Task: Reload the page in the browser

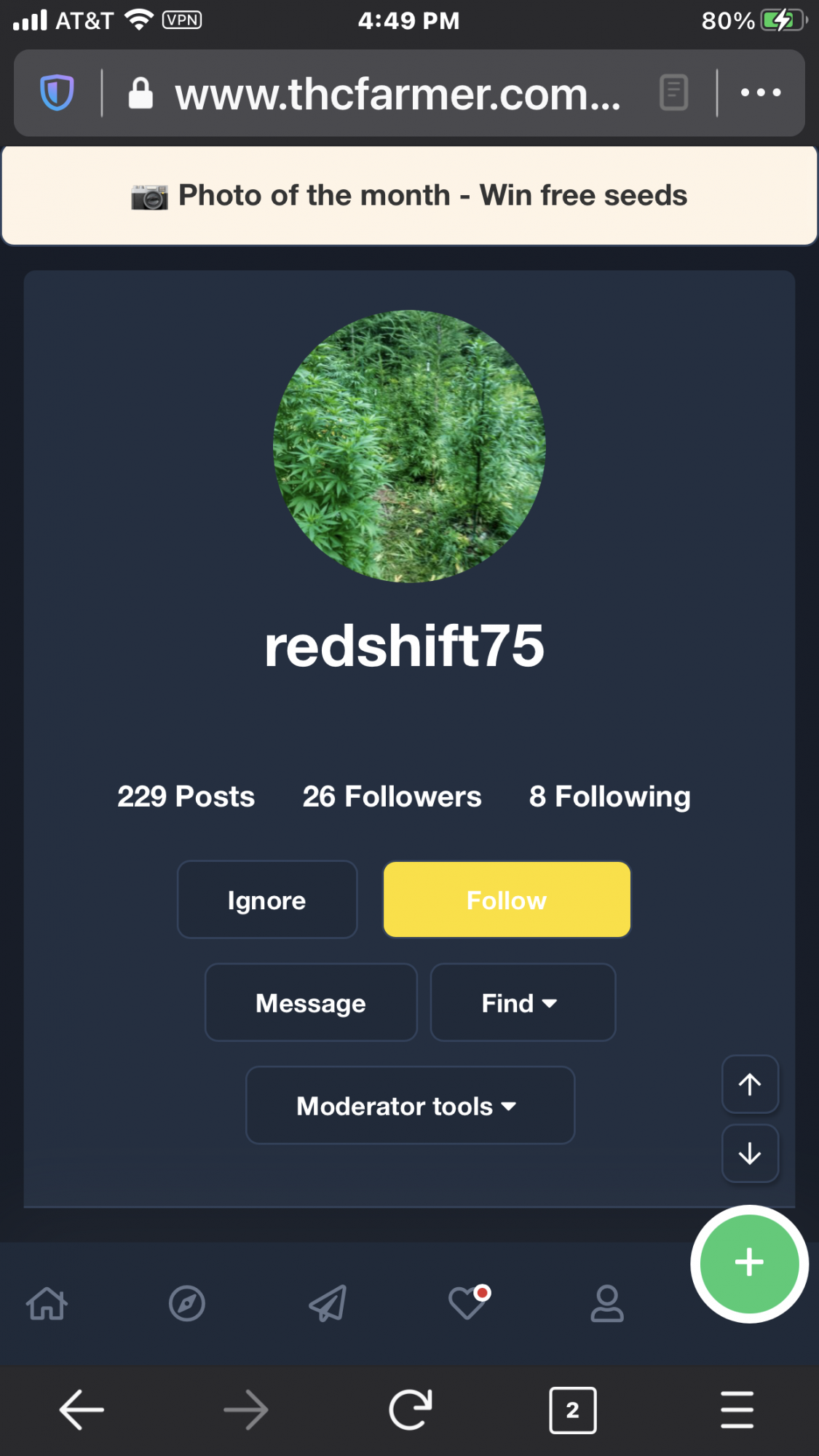Action: [x=410, y=1410]
